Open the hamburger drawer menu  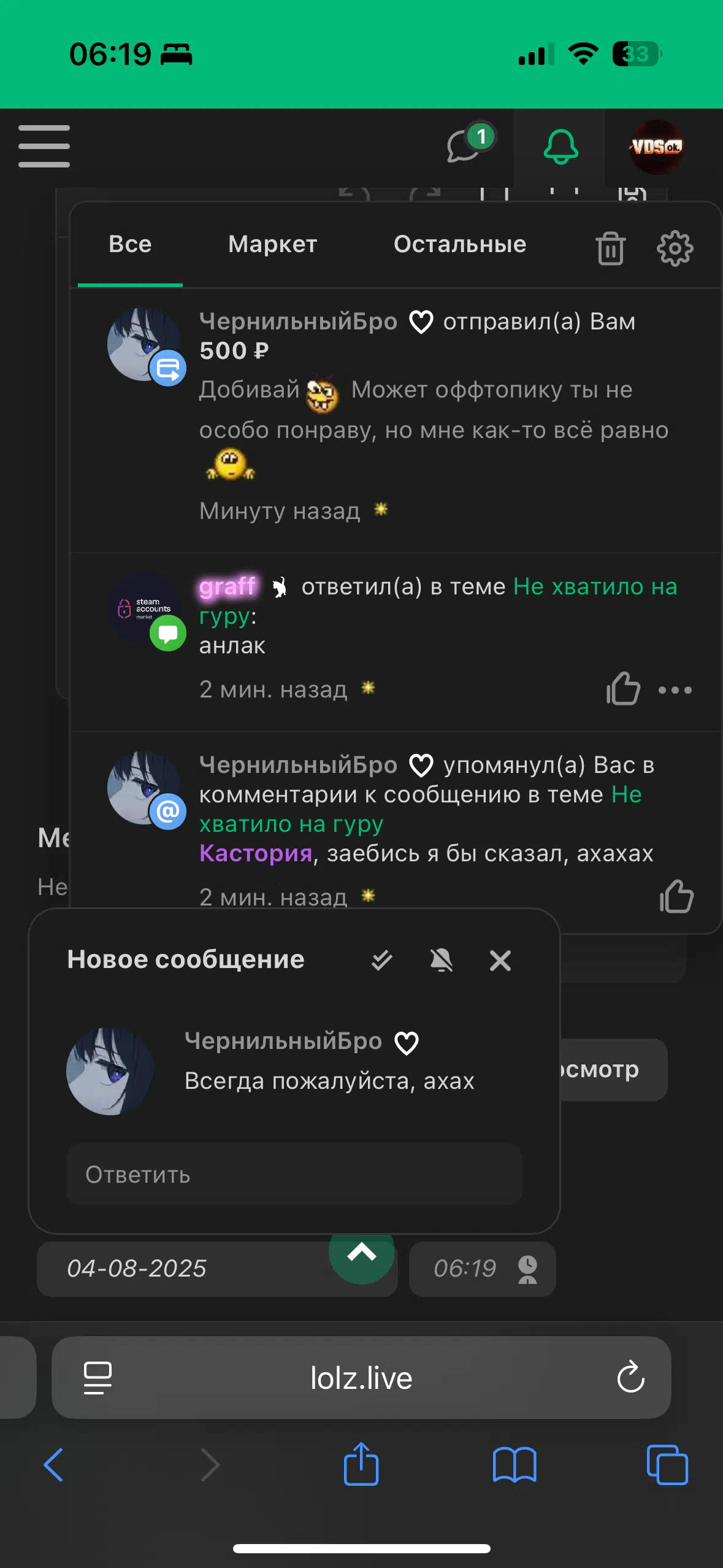click(44, 146)
